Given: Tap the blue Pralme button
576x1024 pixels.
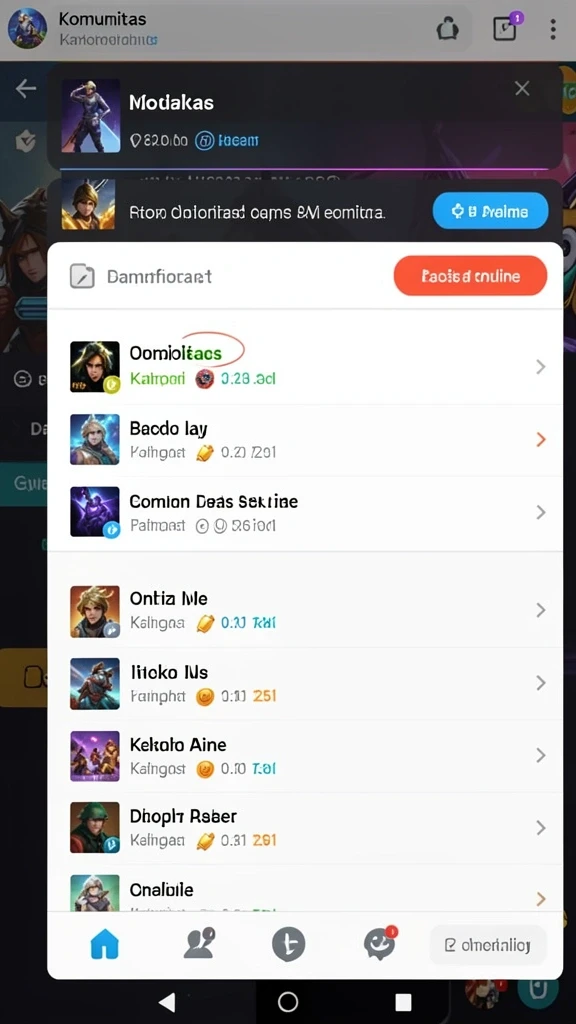Looking at the screenshot, I should point(490,211).
